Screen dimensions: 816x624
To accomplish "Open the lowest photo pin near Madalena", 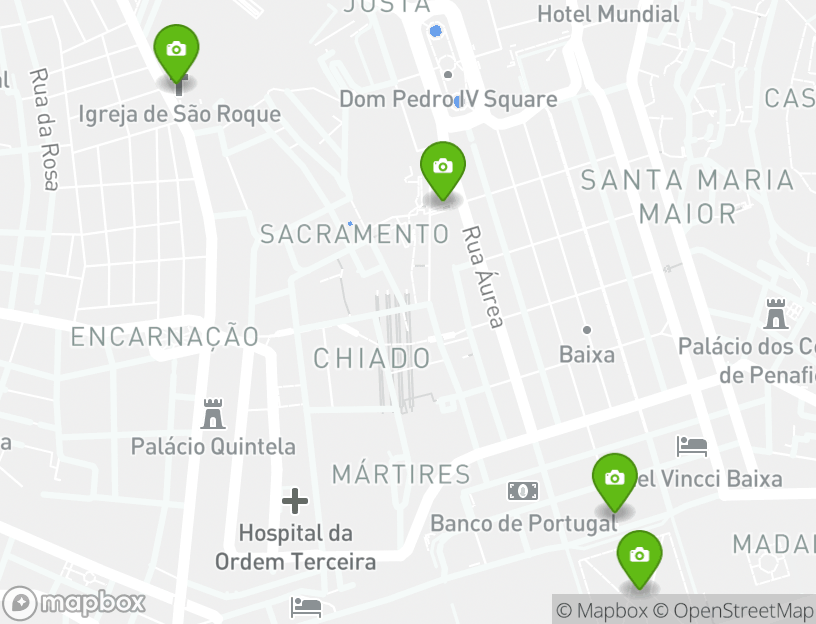I will [x=639, y=556].
